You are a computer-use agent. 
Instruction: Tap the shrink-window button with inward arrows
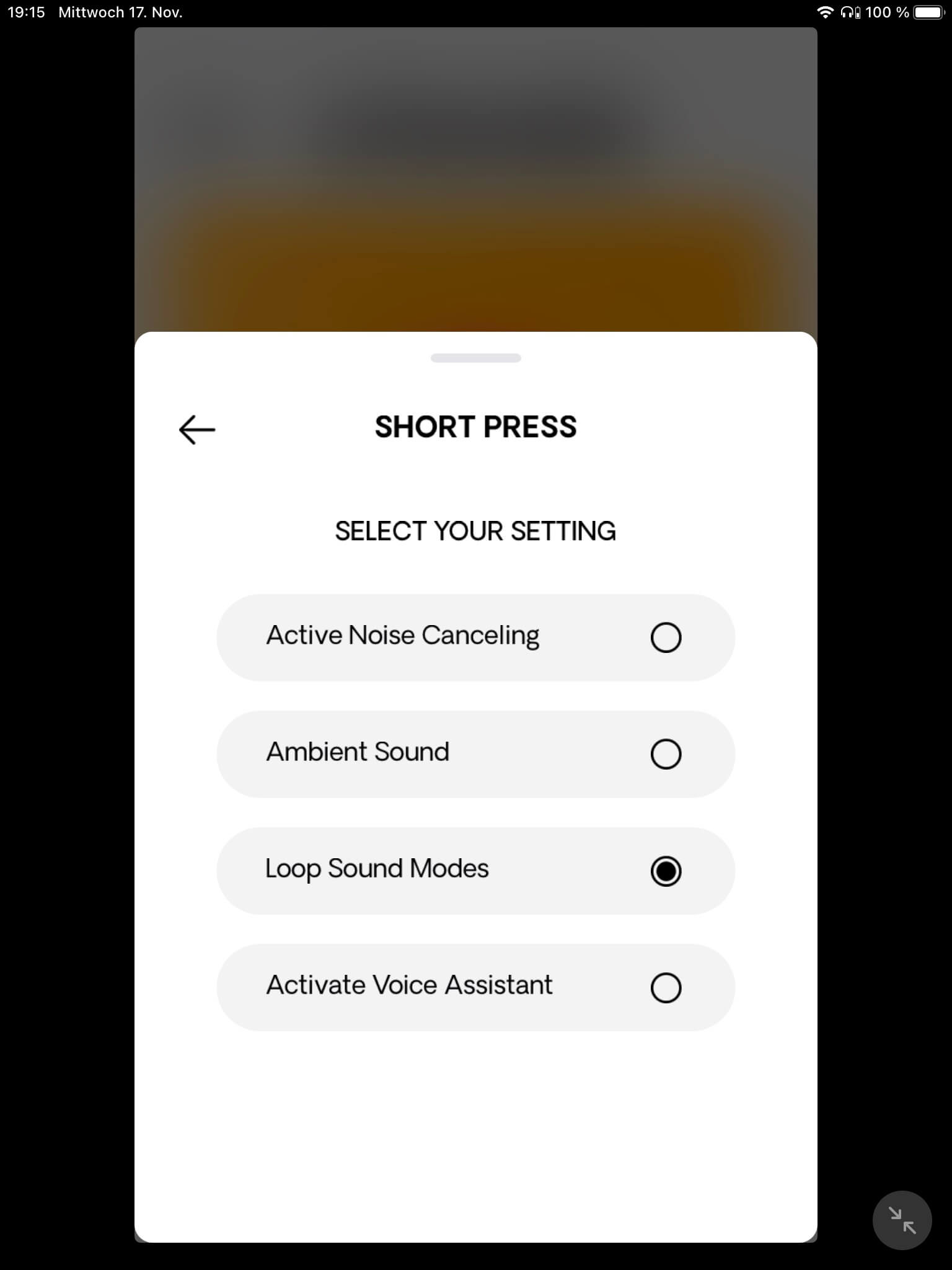pyautogui.click(x=902, y=1220)
